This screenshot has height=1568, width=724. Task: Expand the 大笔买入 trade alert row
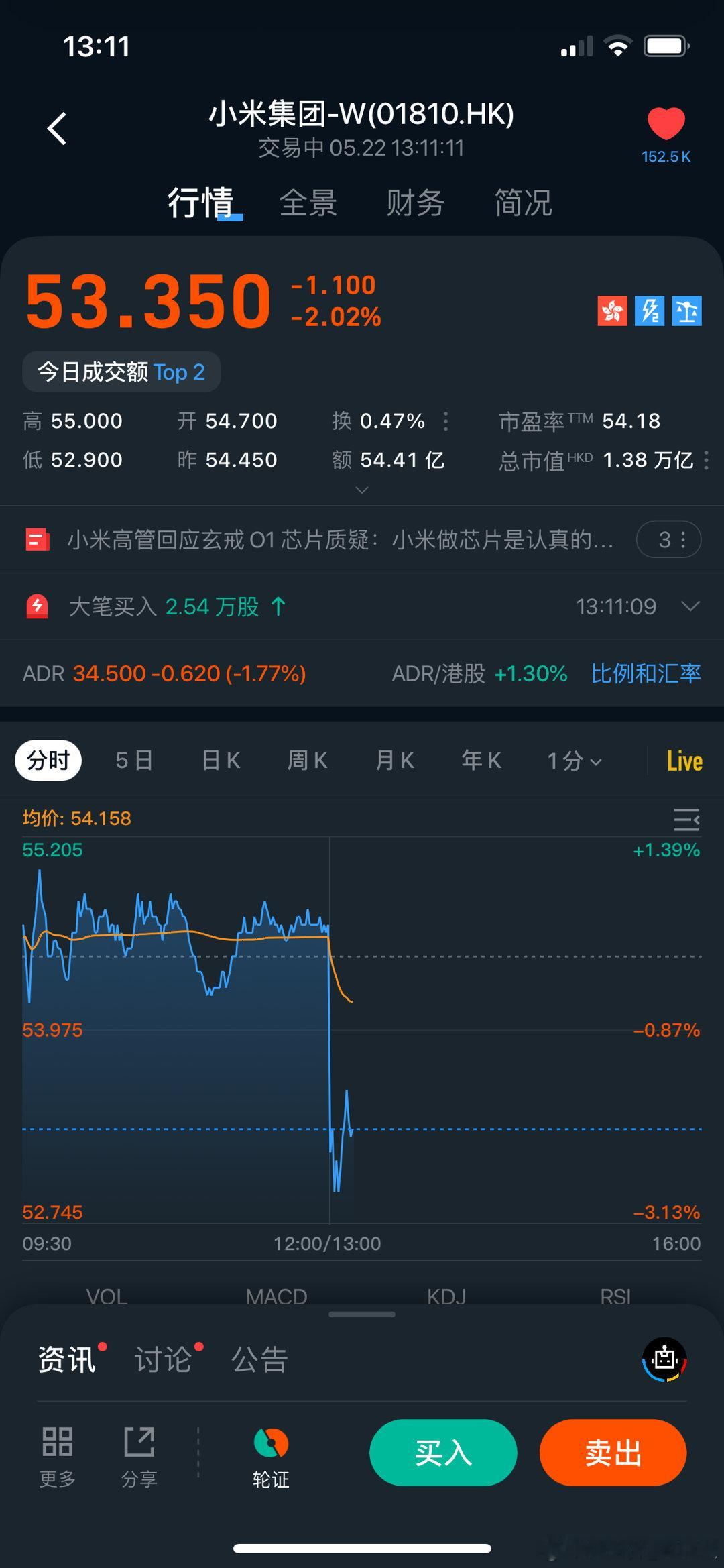click(x=362, y=606)
